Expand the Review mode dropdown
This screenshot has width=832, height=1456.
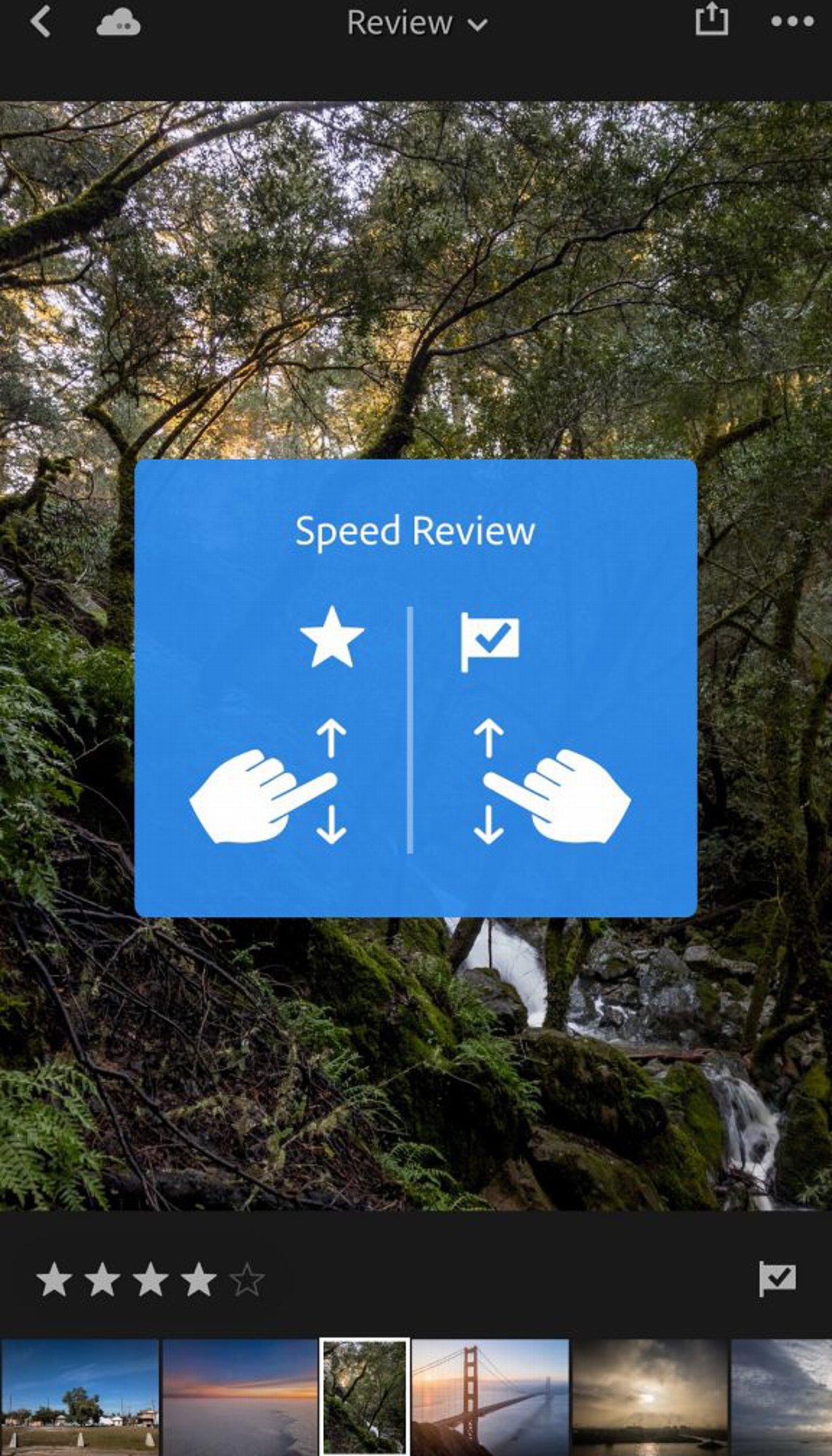coord(416,23)
